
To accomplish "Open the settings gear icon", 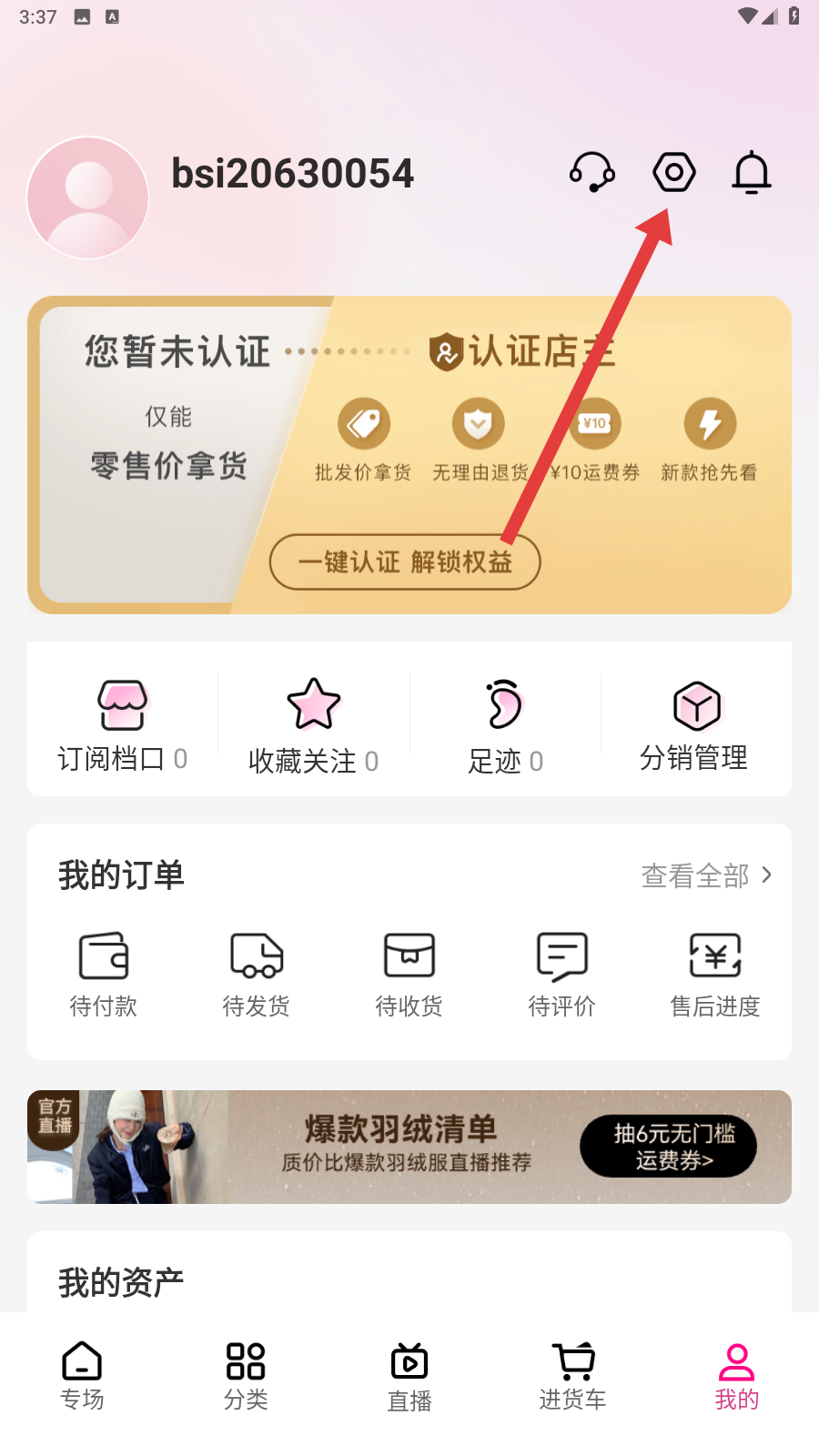I will [674, 172].
